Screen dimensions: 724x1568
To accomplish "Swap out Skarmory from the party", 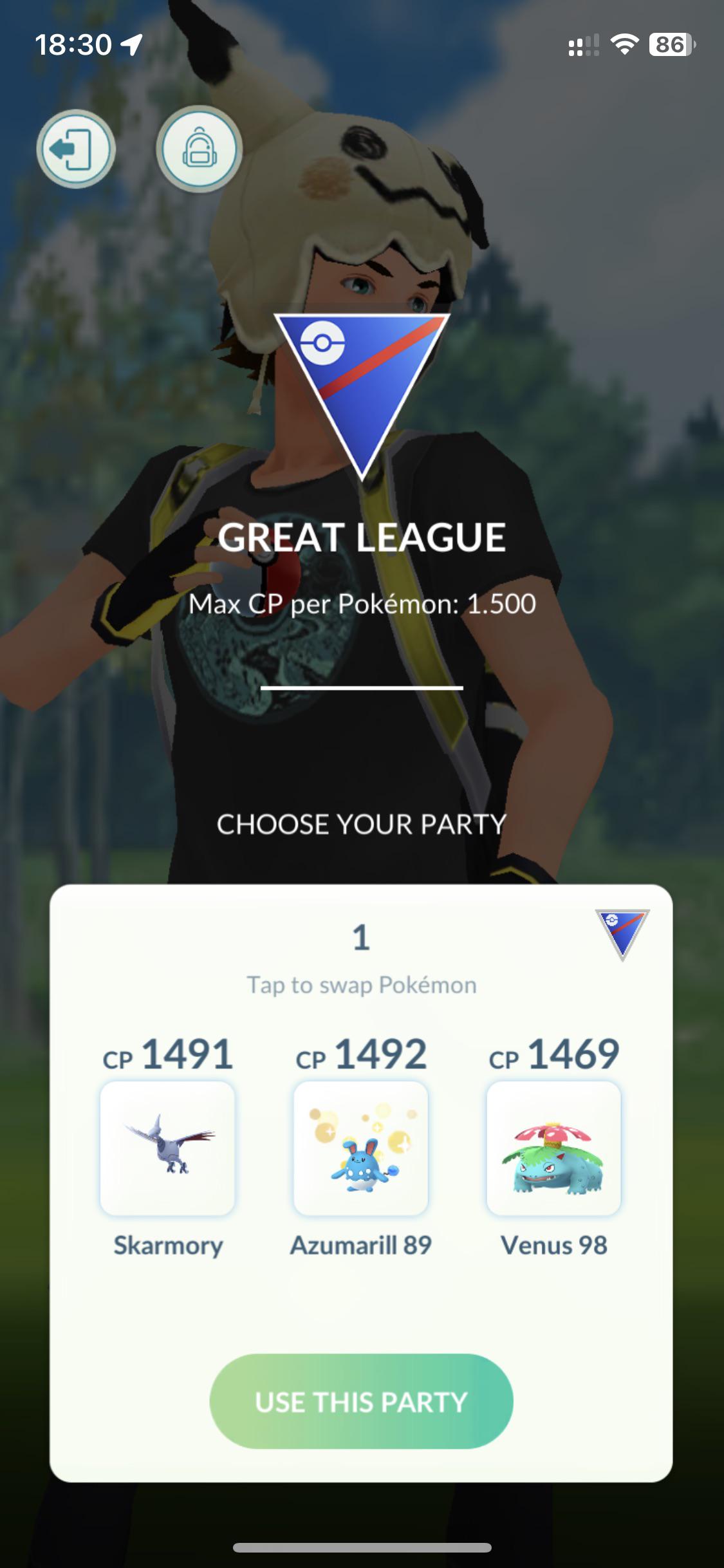I will click(x=167, y=1148).
